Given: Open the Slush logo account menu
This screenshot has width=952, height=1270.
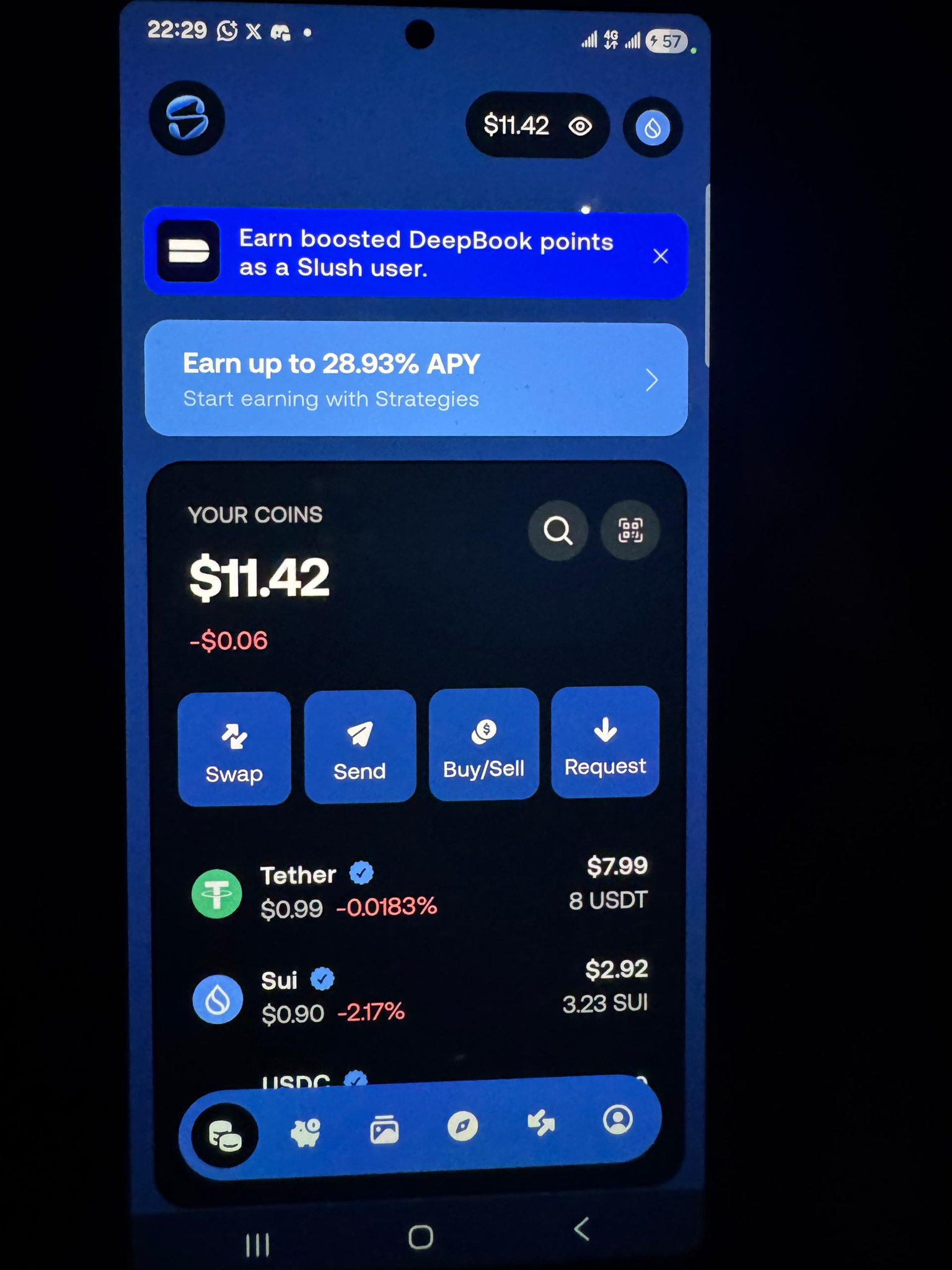Looking at the screenshot, I should pyautogui.click(x=187, y=118).
